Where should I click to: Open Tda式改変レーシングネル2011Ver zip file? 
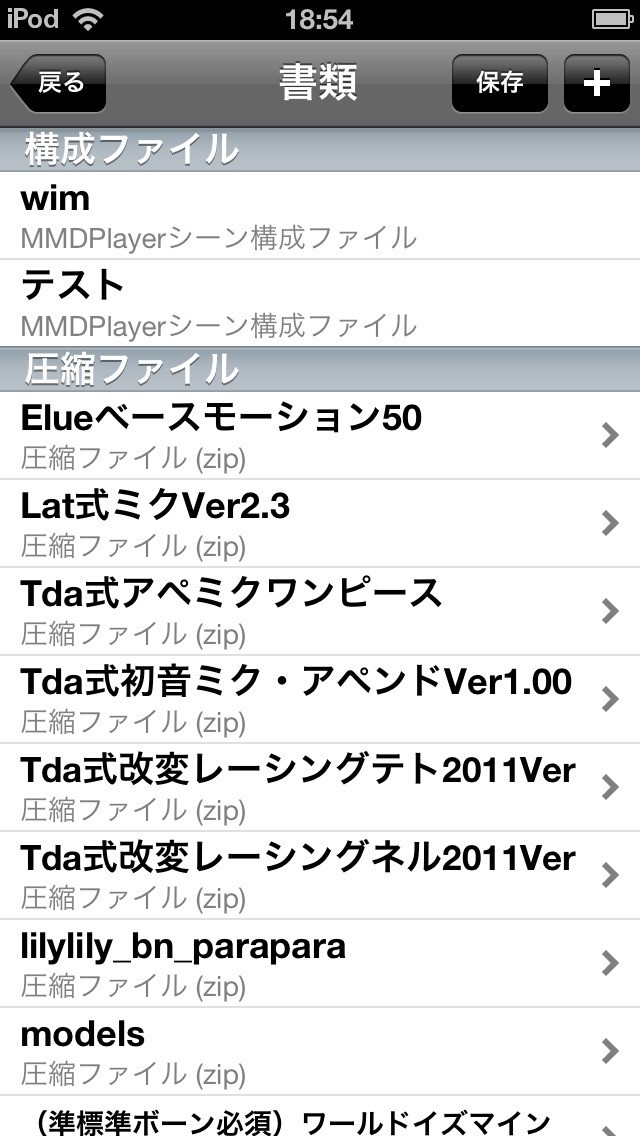320,875
